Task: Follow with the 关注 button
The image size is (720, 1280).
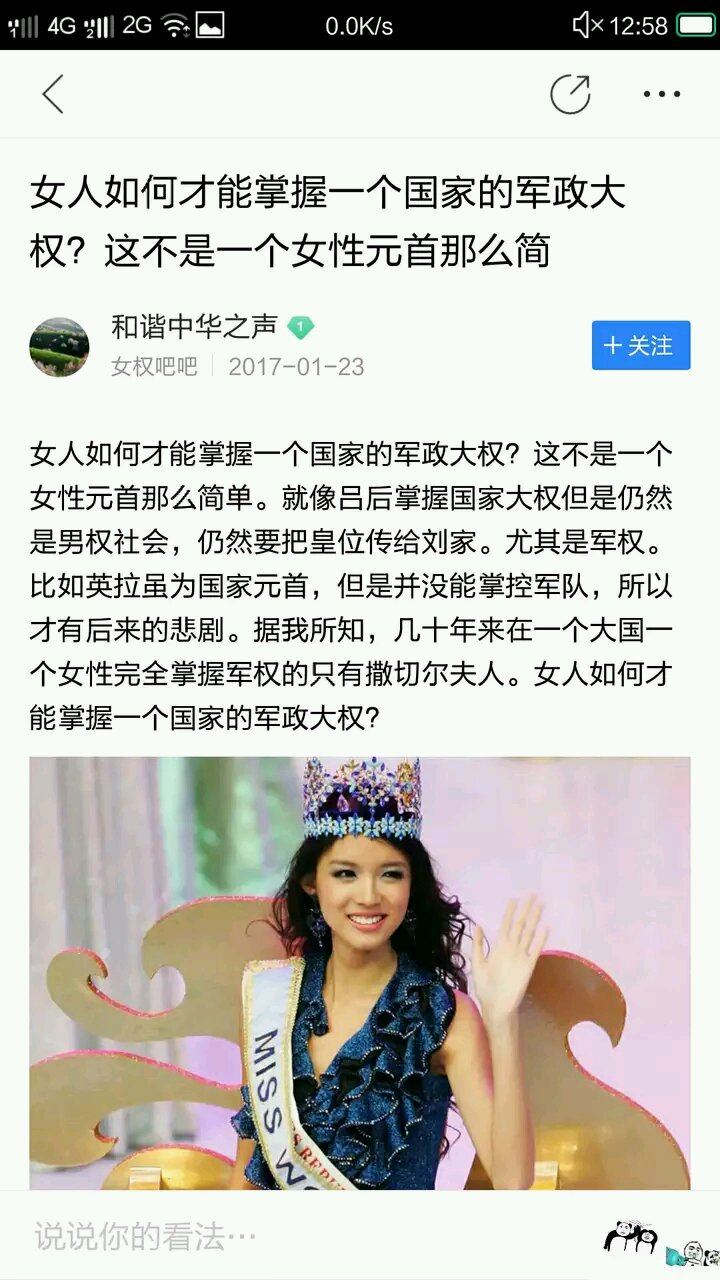Action: 640,346
